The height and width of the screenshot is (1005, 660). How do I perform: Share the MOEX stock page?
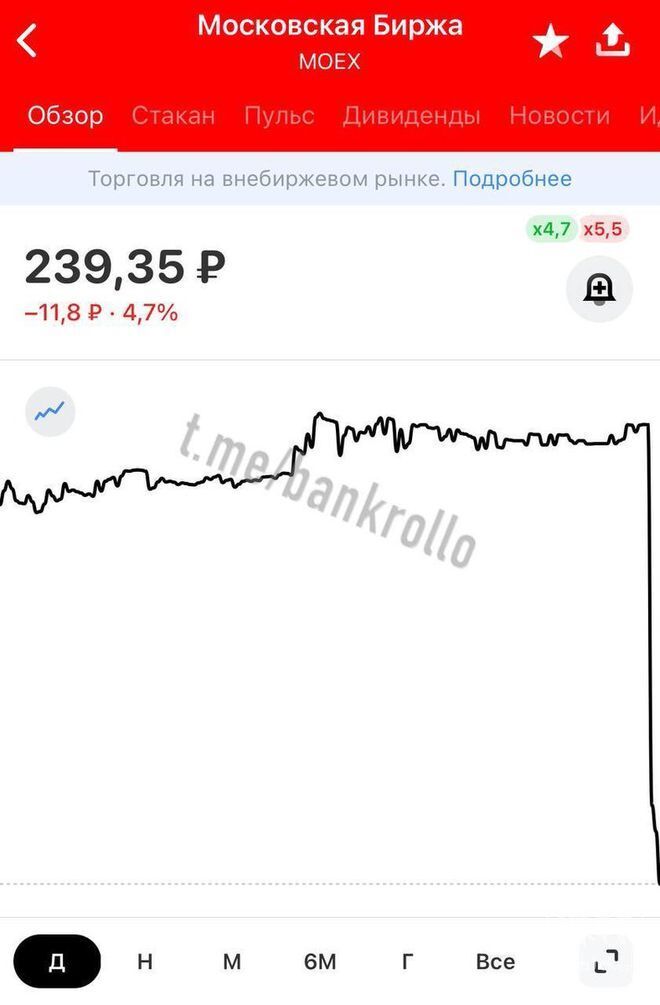pos(613,41)
